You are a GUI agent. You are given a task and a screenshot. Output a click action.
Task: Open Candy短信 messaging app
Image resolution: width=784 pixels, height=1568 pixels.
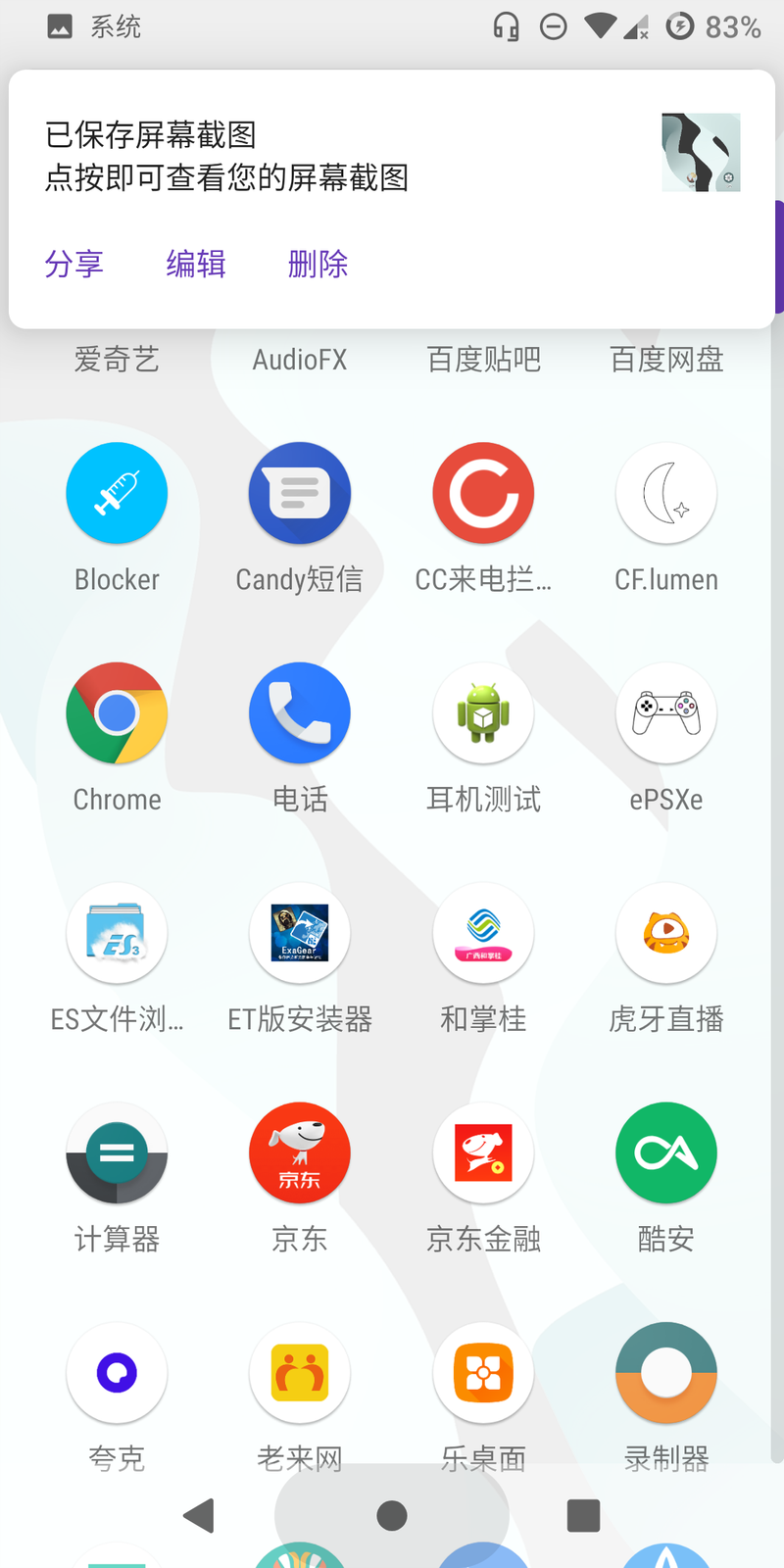(x=300, y=493)
